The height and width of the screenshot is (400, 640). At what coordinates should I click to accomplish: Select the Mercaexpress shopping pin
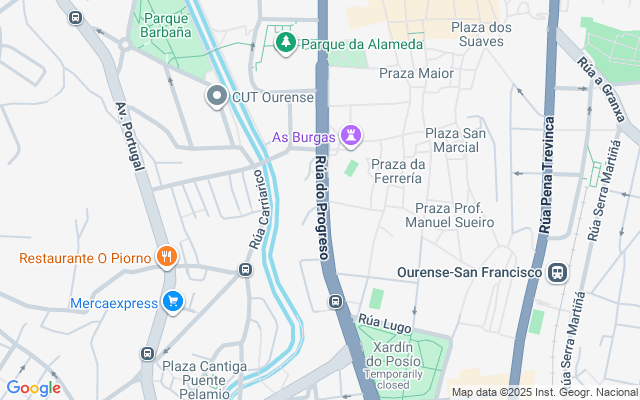[x=173, y=302]
